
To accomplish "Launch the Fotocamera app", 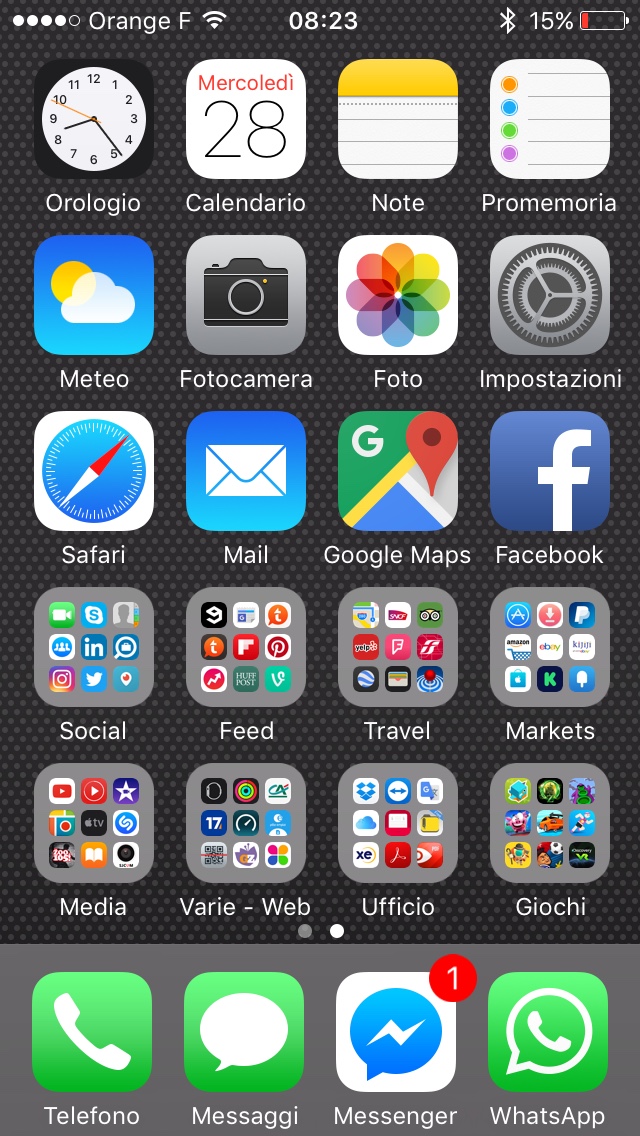I will 246,295.
